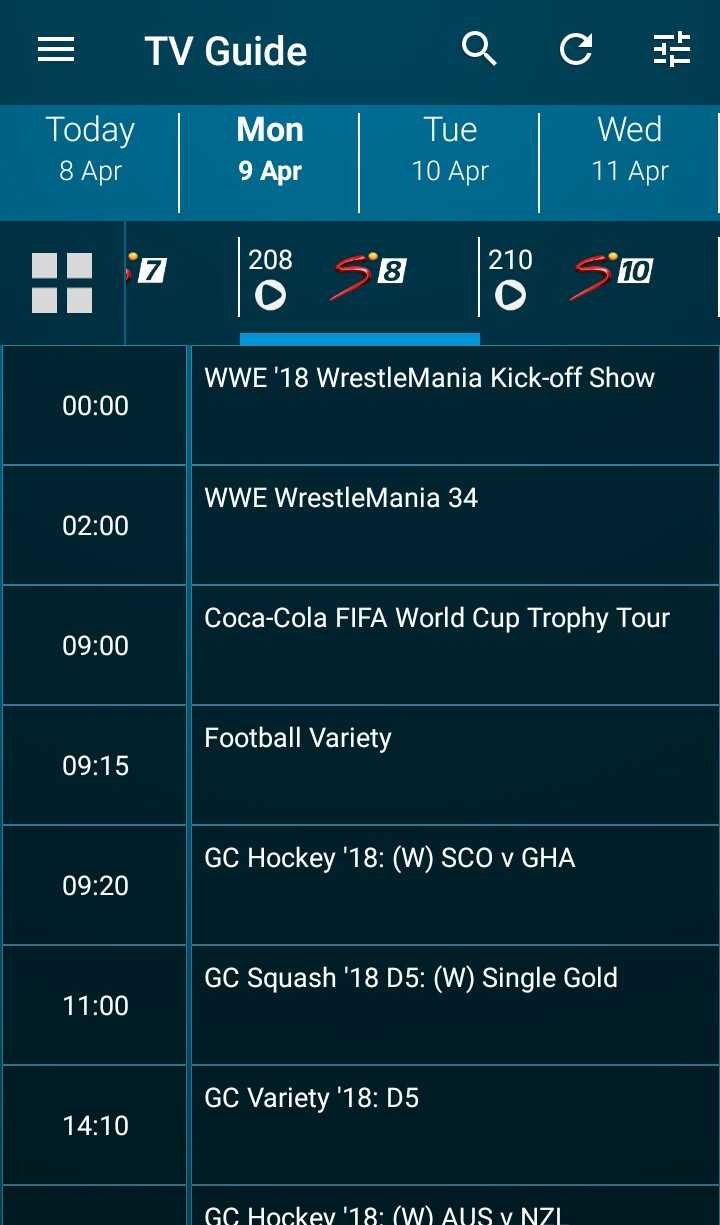The width and height of the screenshot is (720, 1225).
Task: Play channel 208 live
Action: [270, 295]
